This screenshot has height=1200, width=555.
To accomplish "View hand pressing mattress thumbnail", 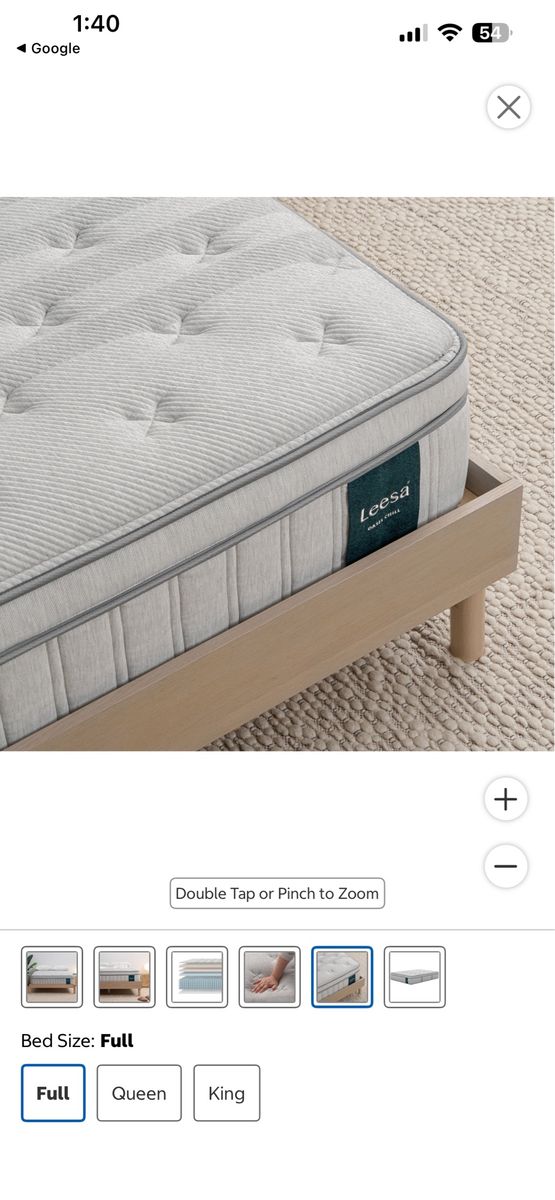I will (x=270, y=977).
